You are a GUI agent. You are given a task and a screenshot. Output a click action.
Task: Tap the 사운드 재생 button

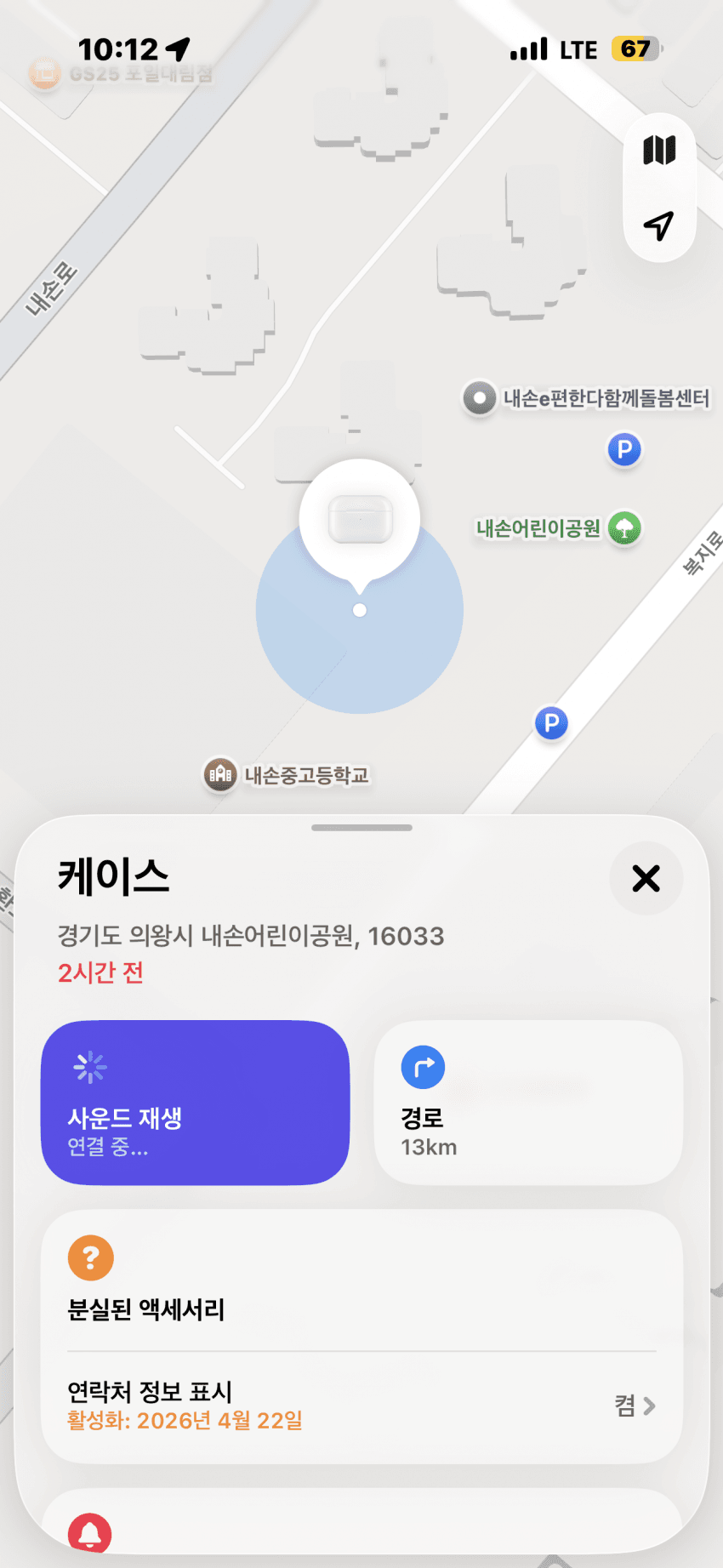[x=195, y=1103]
